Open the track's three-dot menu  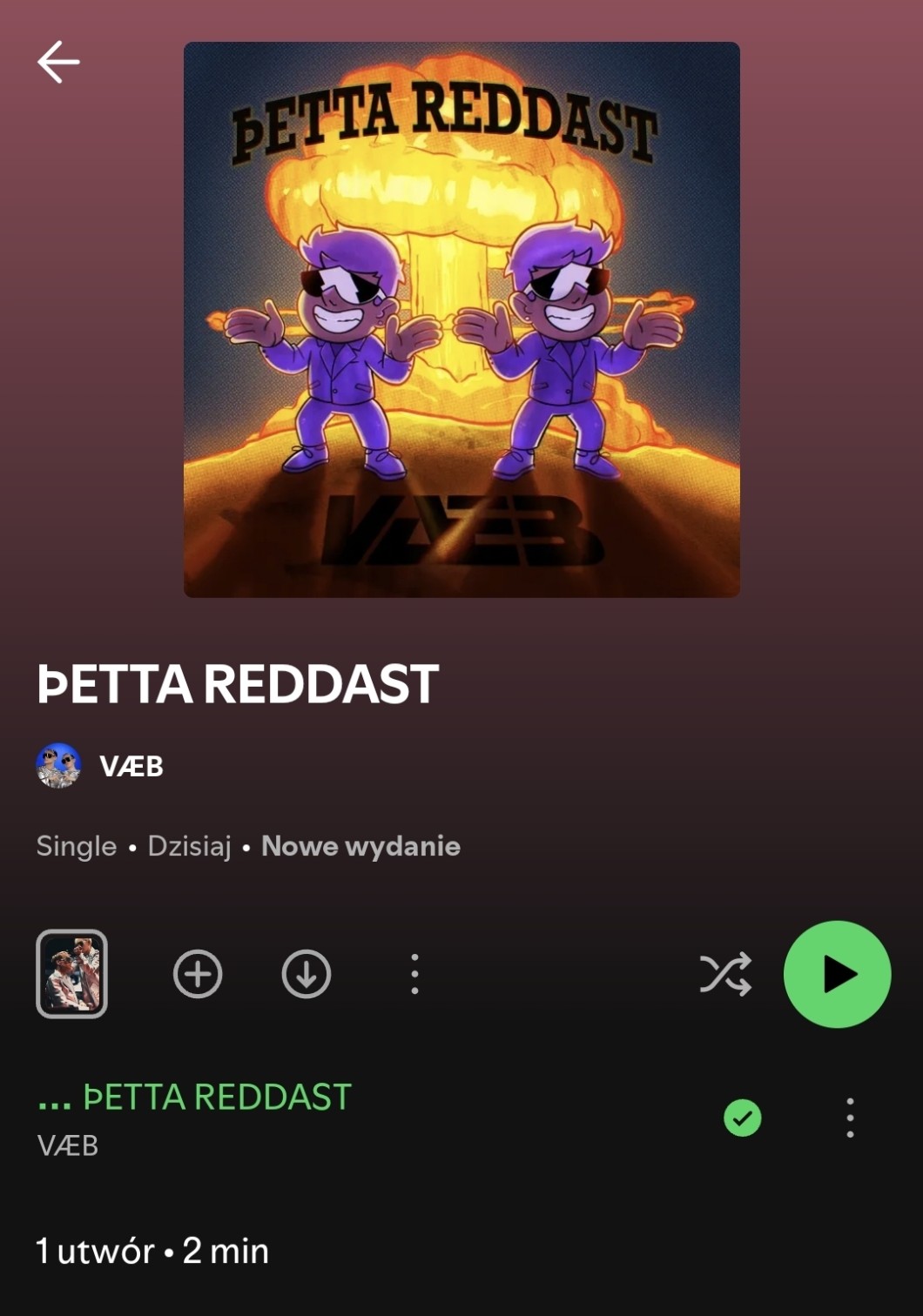pyautogui.click(x=850, y=1118)
